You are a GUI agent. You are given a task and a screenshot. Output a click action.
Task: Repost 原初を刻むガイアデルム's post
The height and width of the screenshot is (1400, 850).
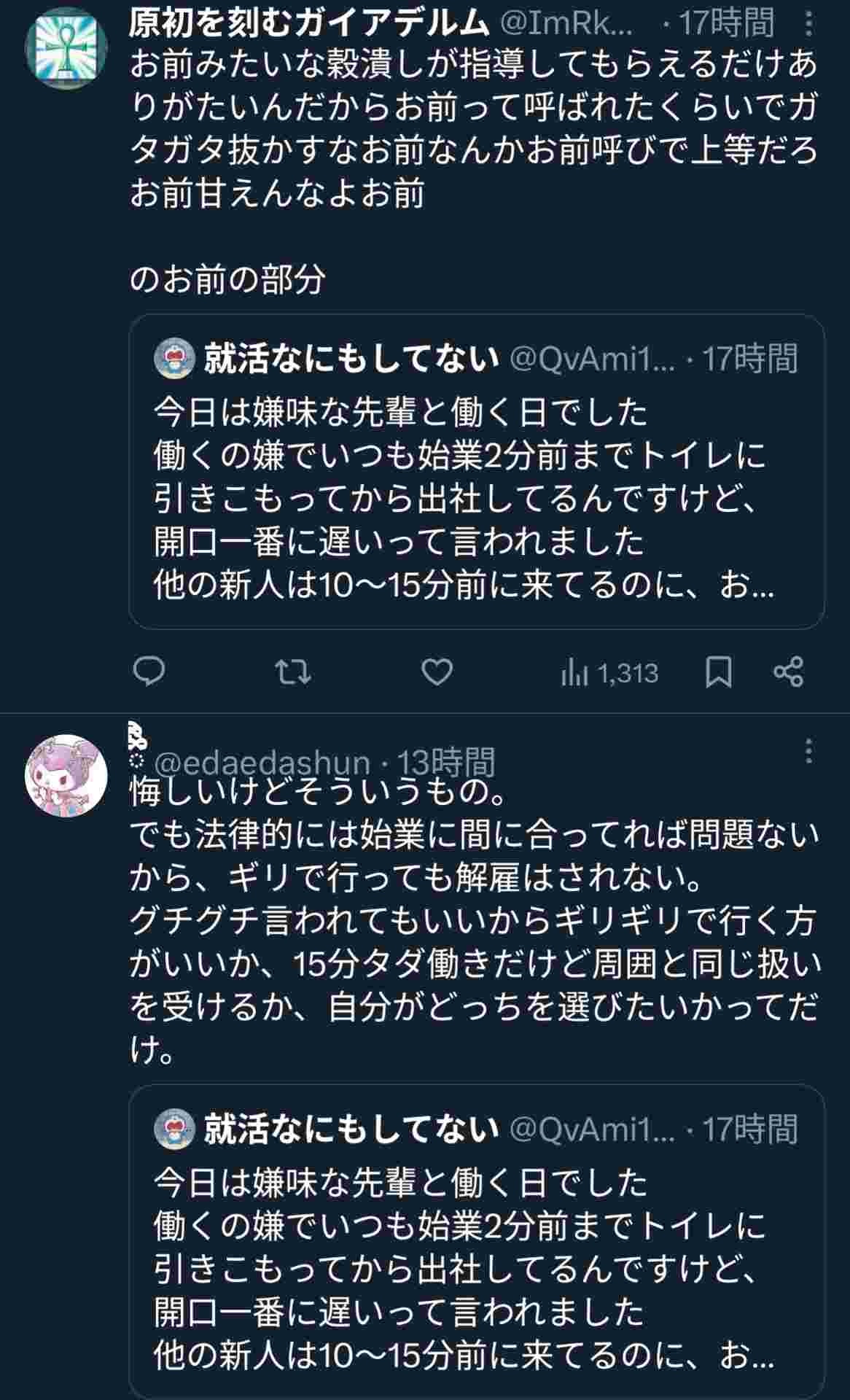[x=294, y=672]
